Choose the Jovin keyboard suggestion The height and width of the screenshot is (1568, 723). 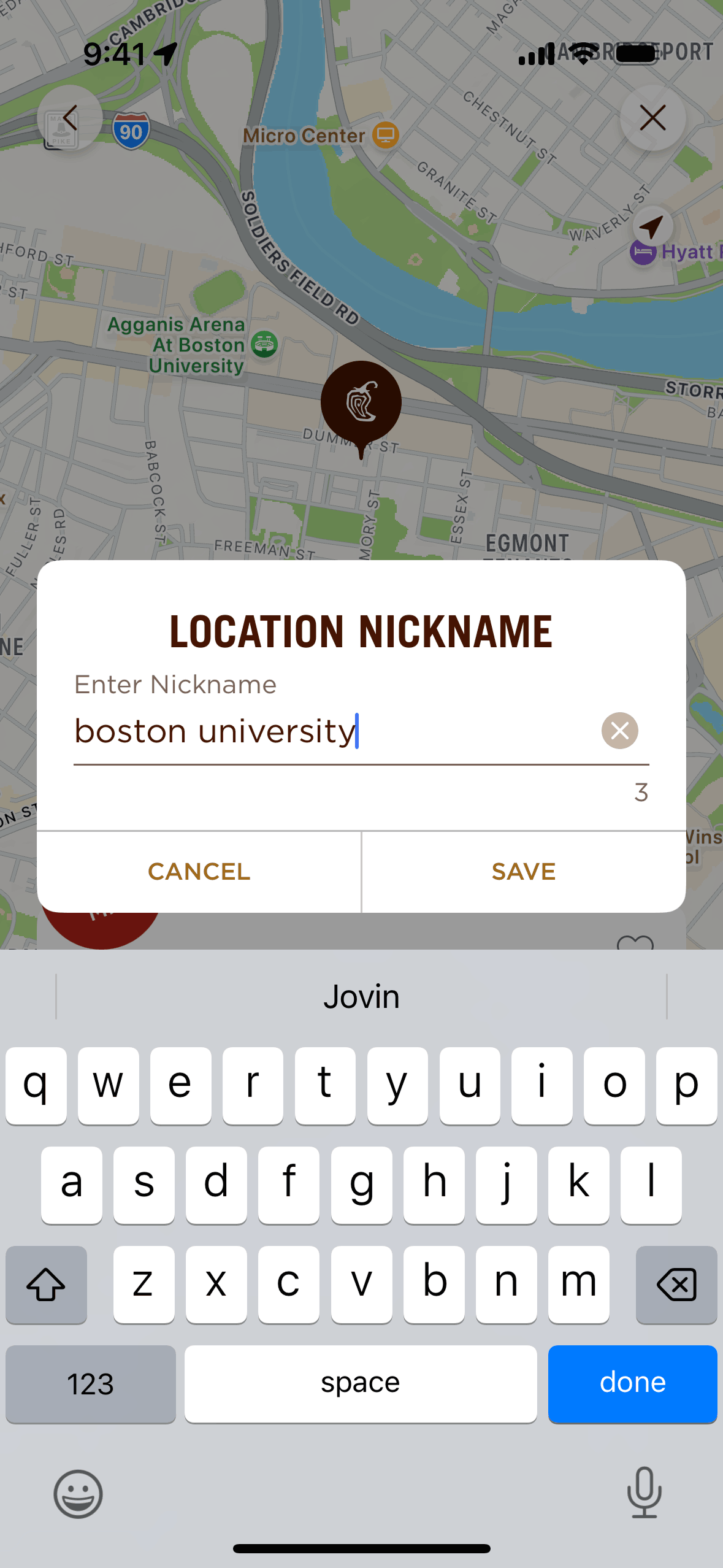click(361, 996)
